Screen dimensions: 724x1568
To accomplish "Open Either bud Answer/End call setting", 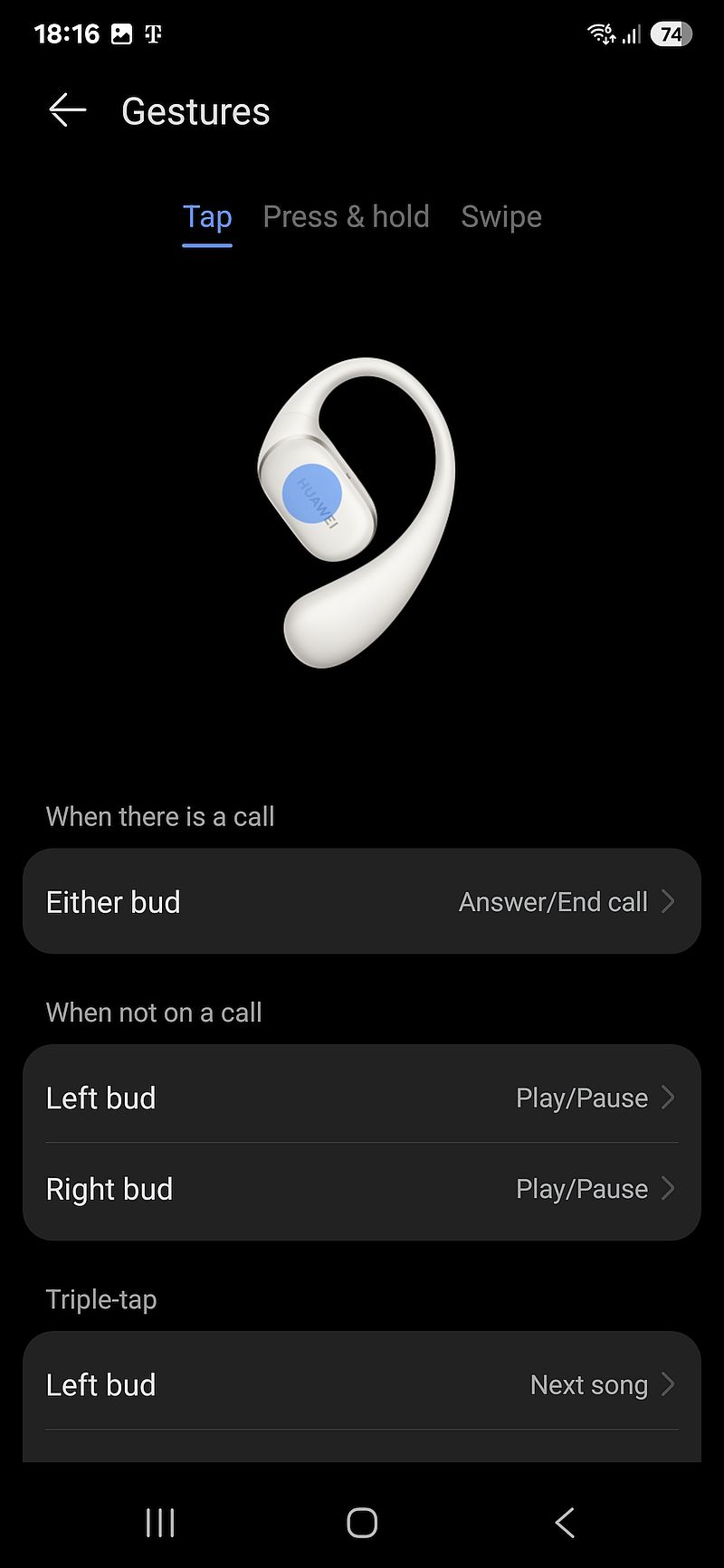I will 362,901.
